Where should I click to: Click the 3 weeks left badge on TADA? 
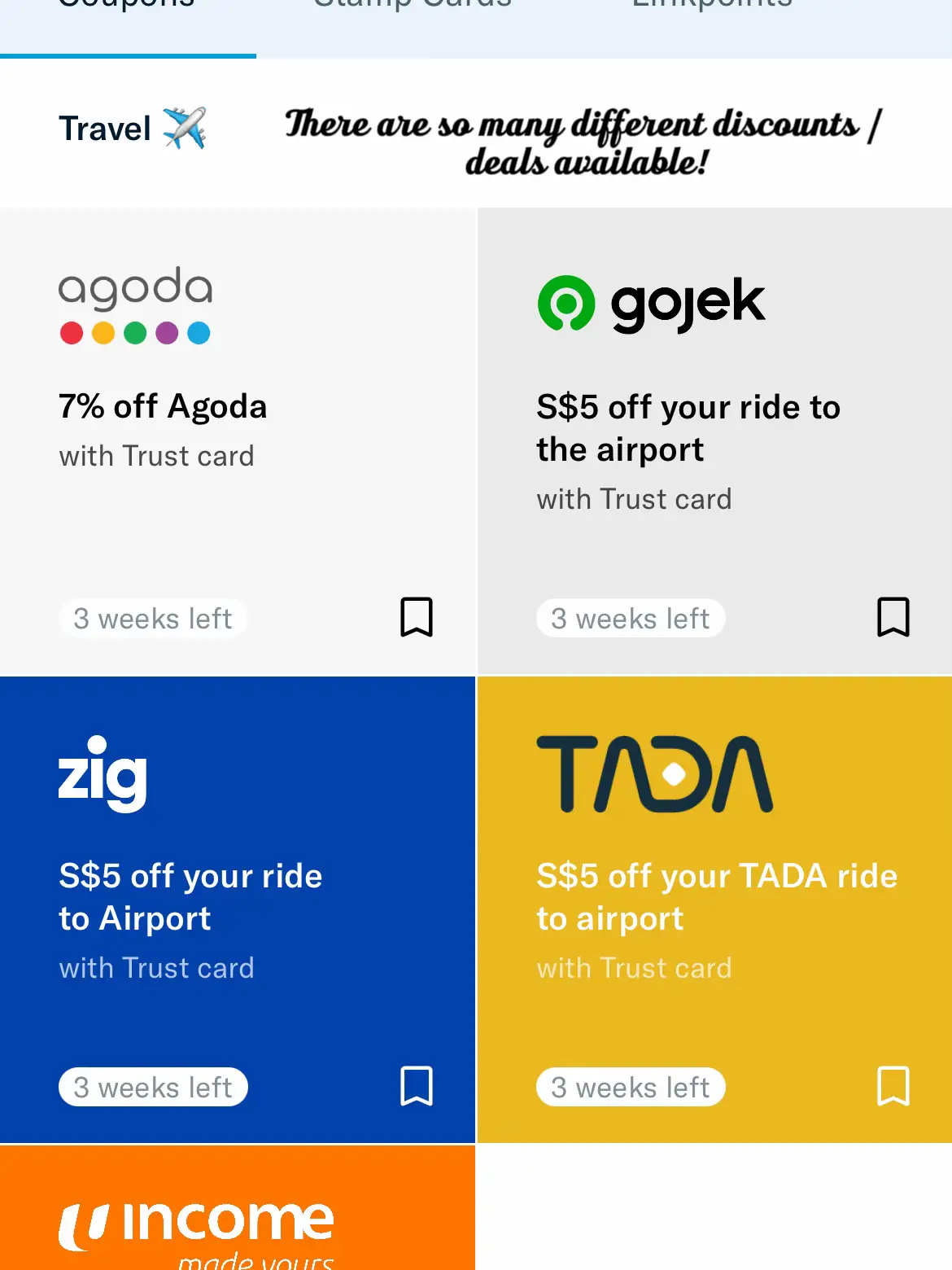point(631,1087)
